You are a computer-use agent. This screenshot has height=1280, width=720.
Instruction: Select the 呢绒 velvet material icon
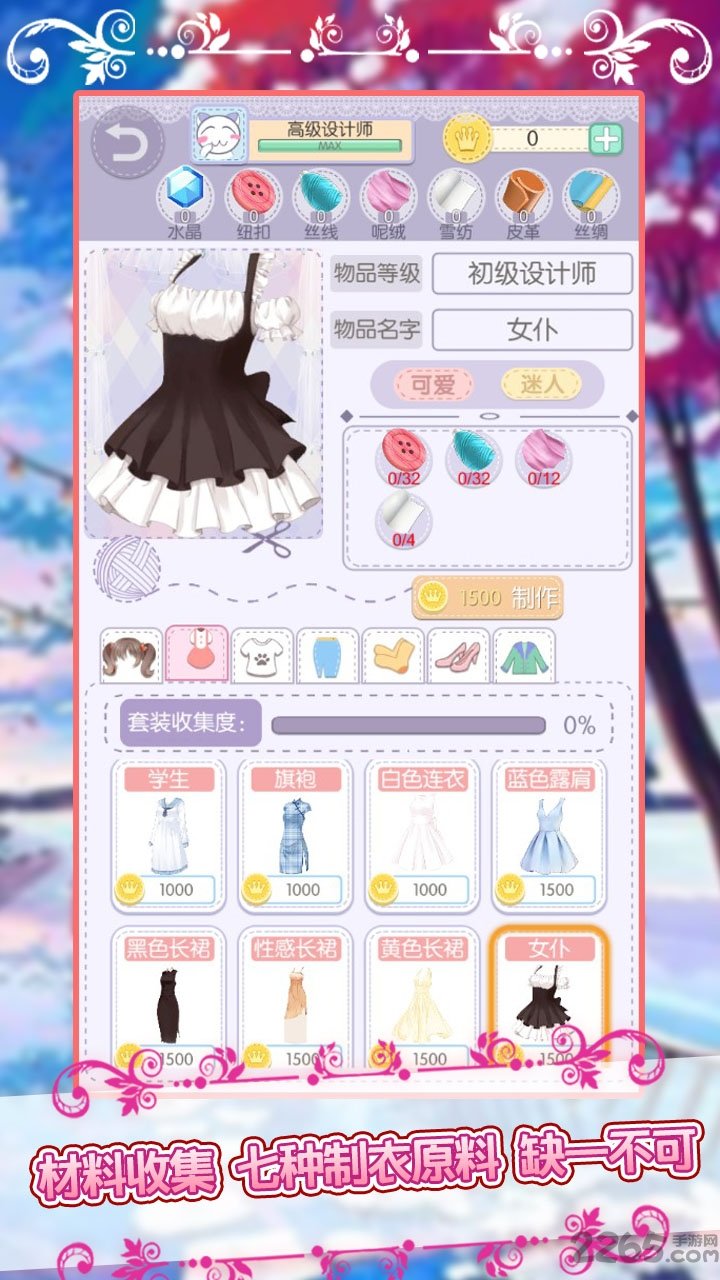click(389, 198)
